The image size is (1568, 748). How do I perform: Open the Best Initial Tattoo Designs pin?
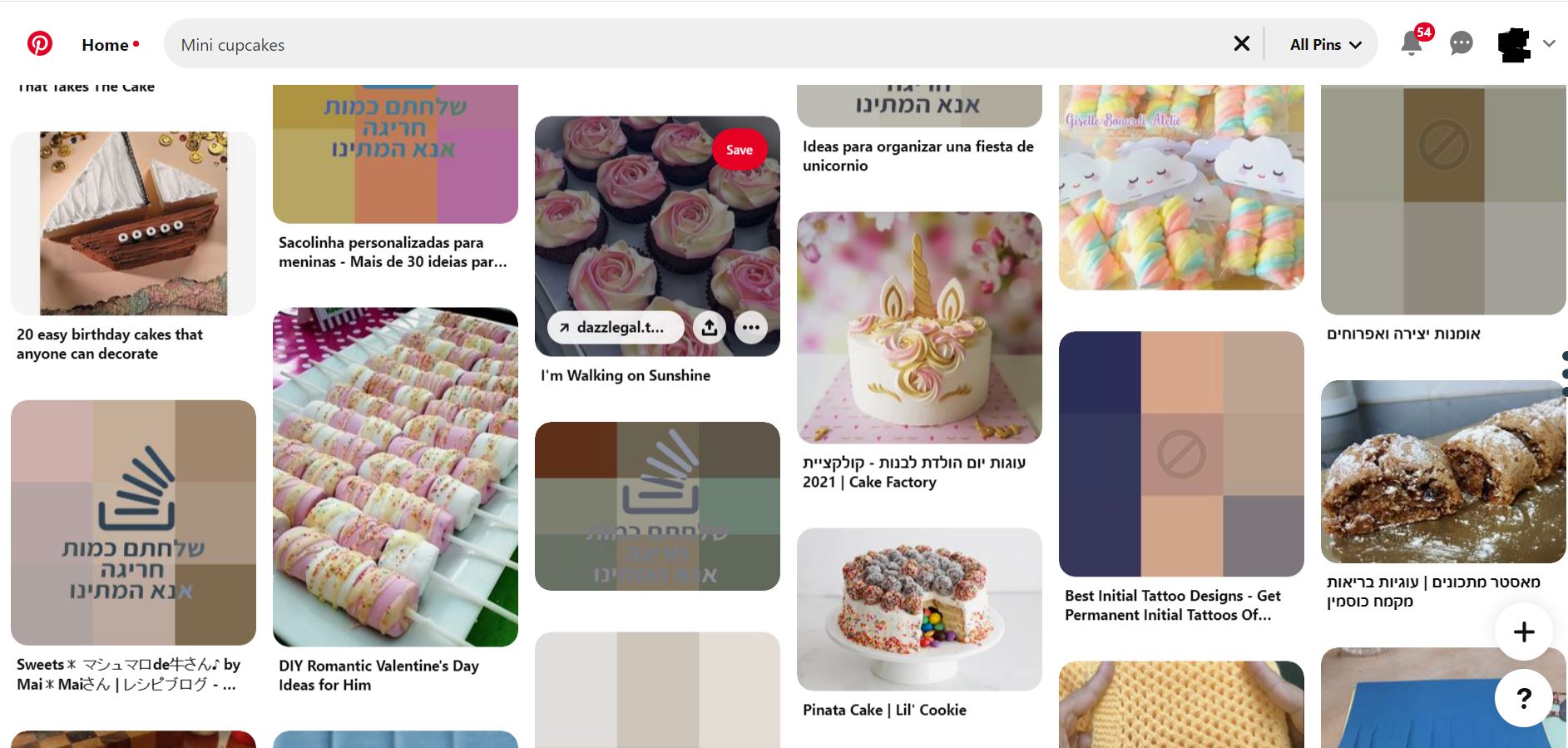[x=1181, y=453]
